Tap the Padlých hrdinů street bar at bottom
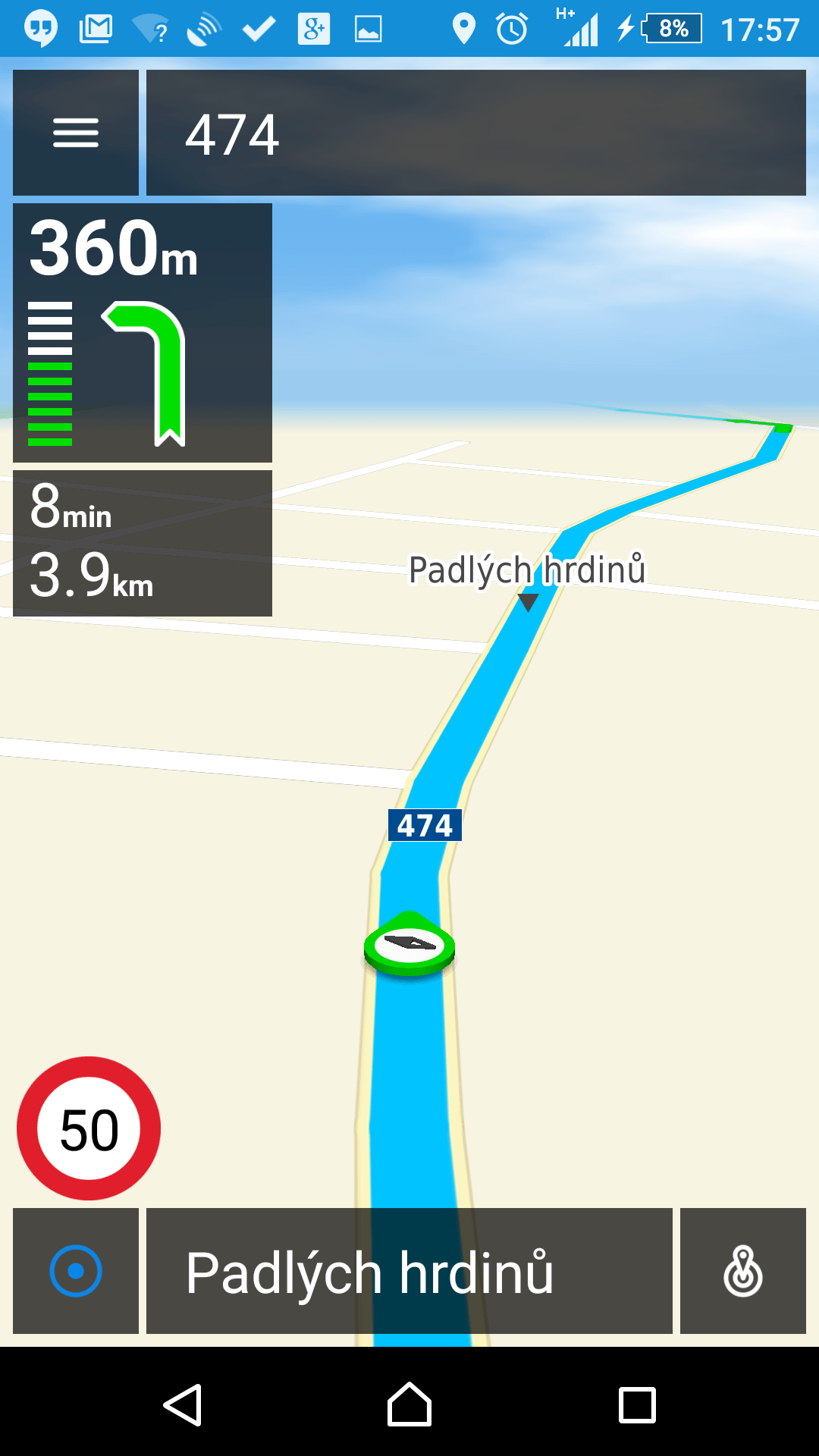The image size is (819, 1456). [409, 1271]
